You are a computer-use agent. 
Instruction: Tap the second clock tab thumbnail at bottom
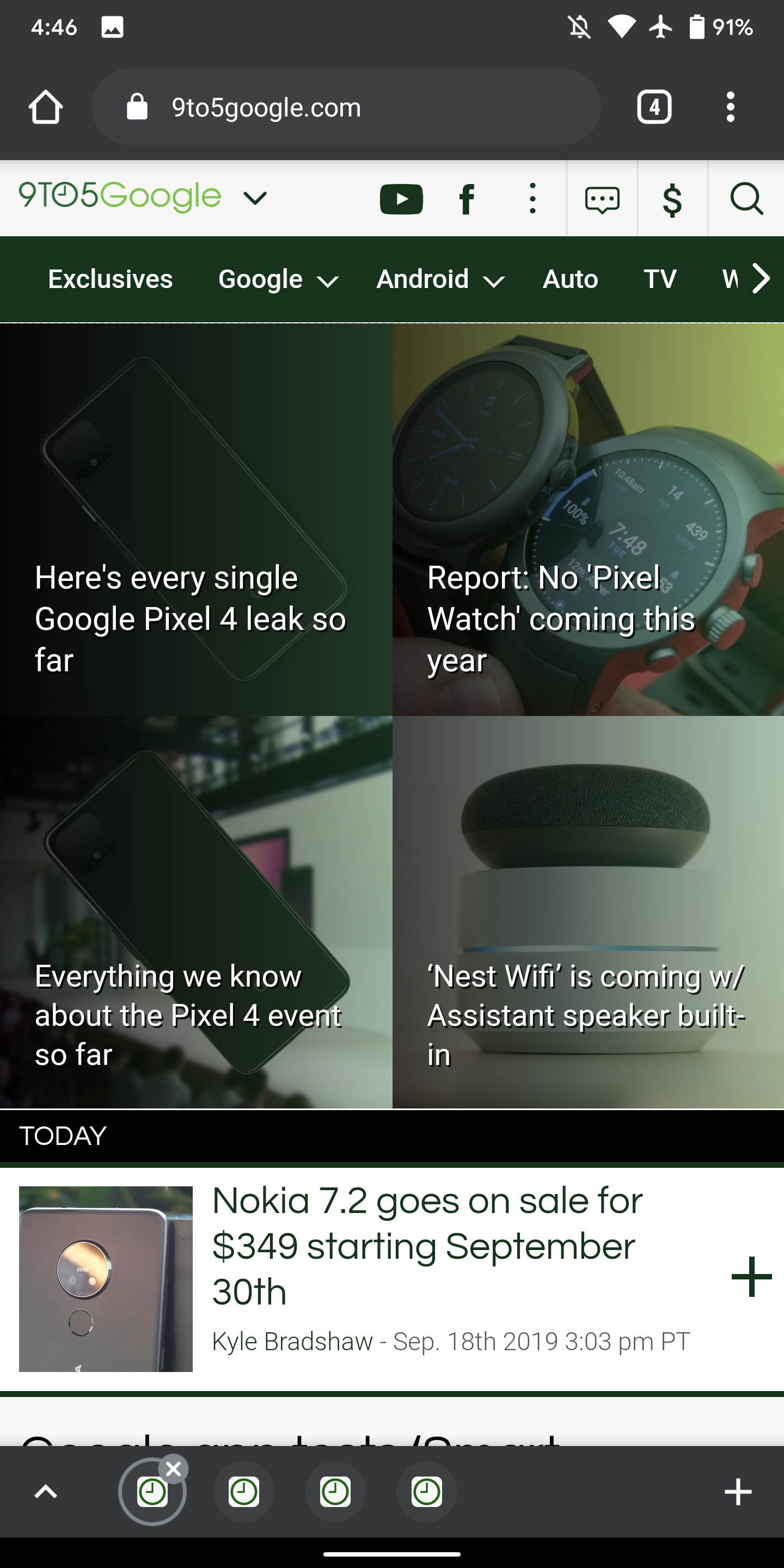[x=243, y=1491]
